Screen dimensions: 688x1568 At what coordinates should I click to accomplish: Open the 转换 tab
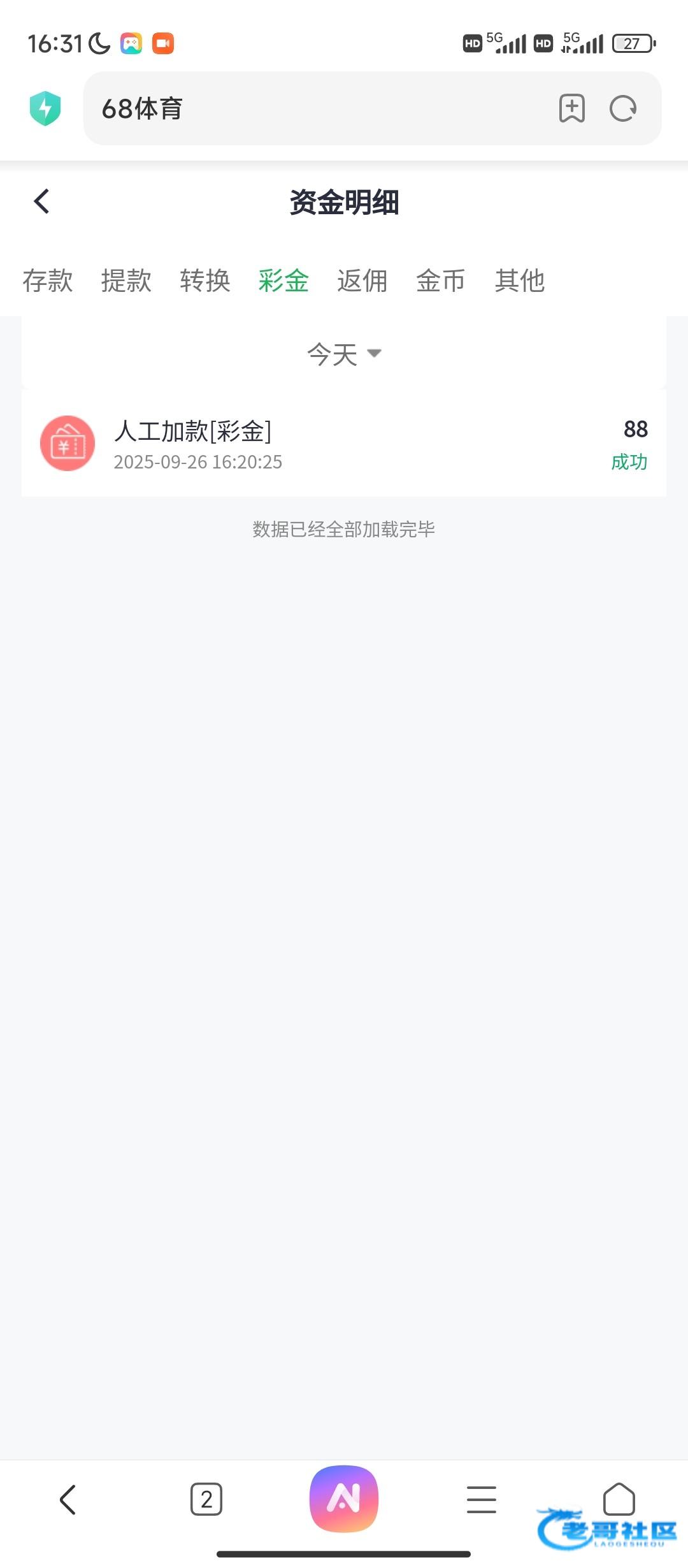pyautogui.click(x=205, y=280)
